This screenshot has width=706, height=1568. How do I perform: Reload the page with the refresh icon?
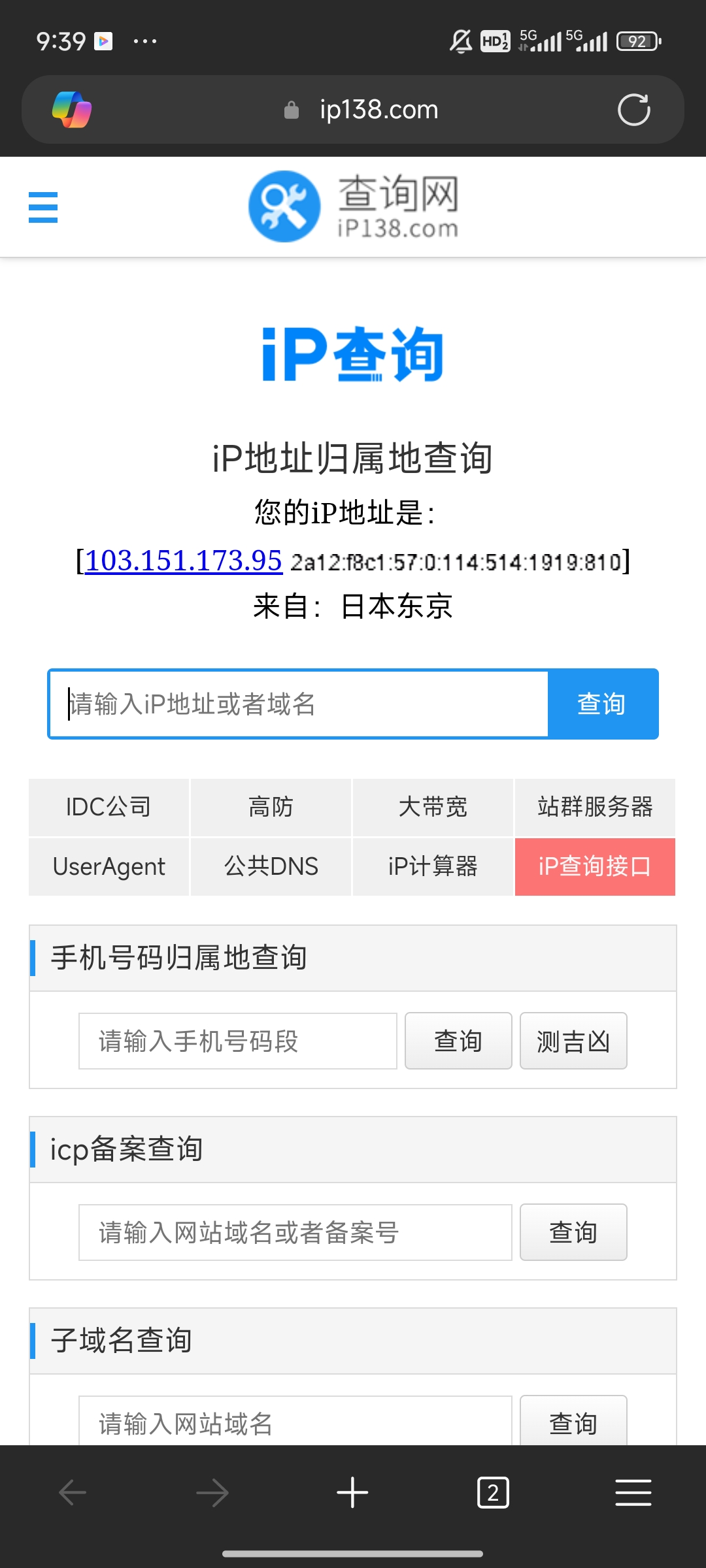click(633, 110)
